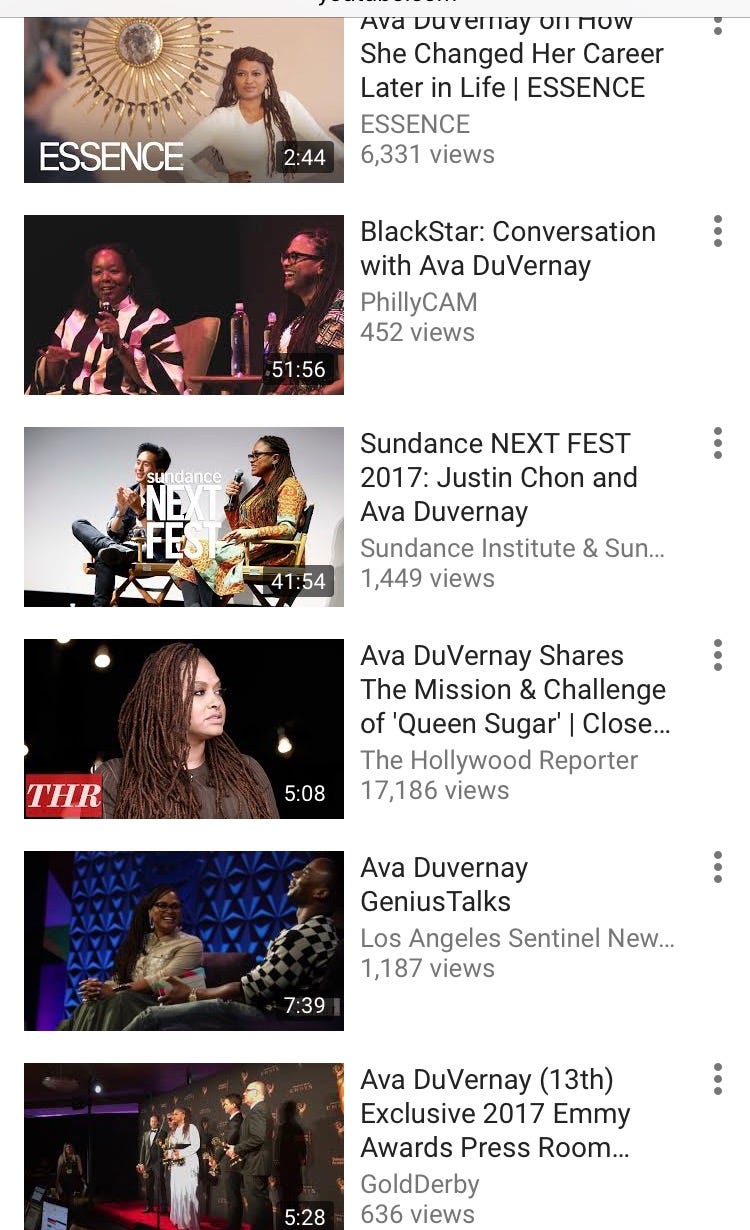Watch The Hollywood Reporter 'Queen Sugar' thumbnail
The width and height of the screenshot is (750, 1230).
pyautogui.click(x=184, y=729)
